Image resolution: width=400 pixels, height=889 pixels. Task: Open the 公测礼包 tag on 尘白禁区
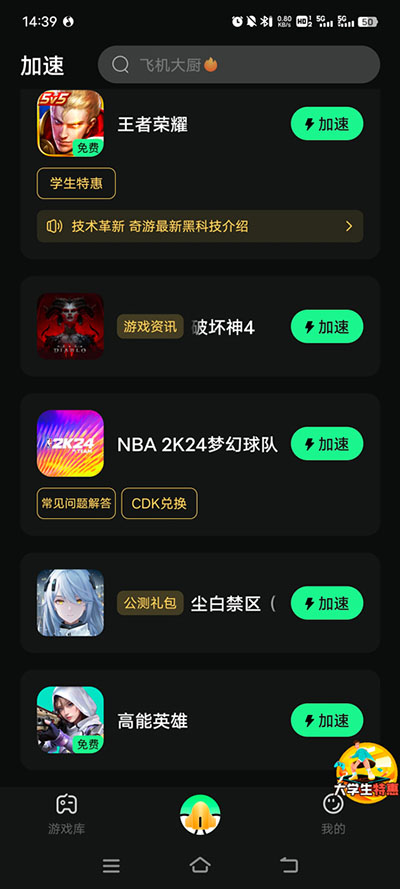coord(150,603)
